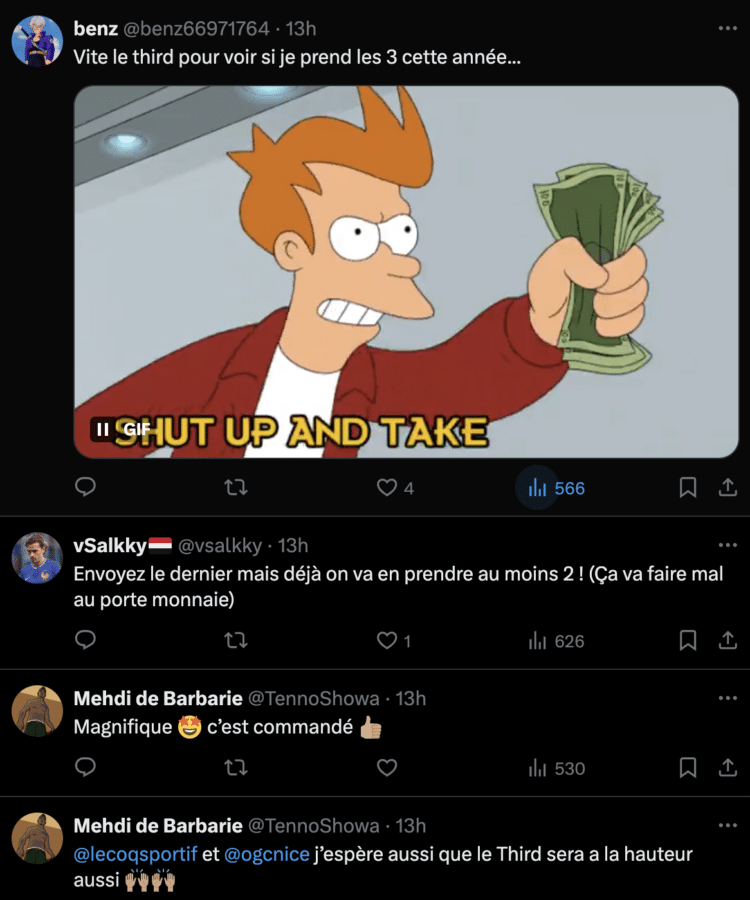Reply to benz's post
The width and height of the screenshot is (750, 900).
[86, 488]
